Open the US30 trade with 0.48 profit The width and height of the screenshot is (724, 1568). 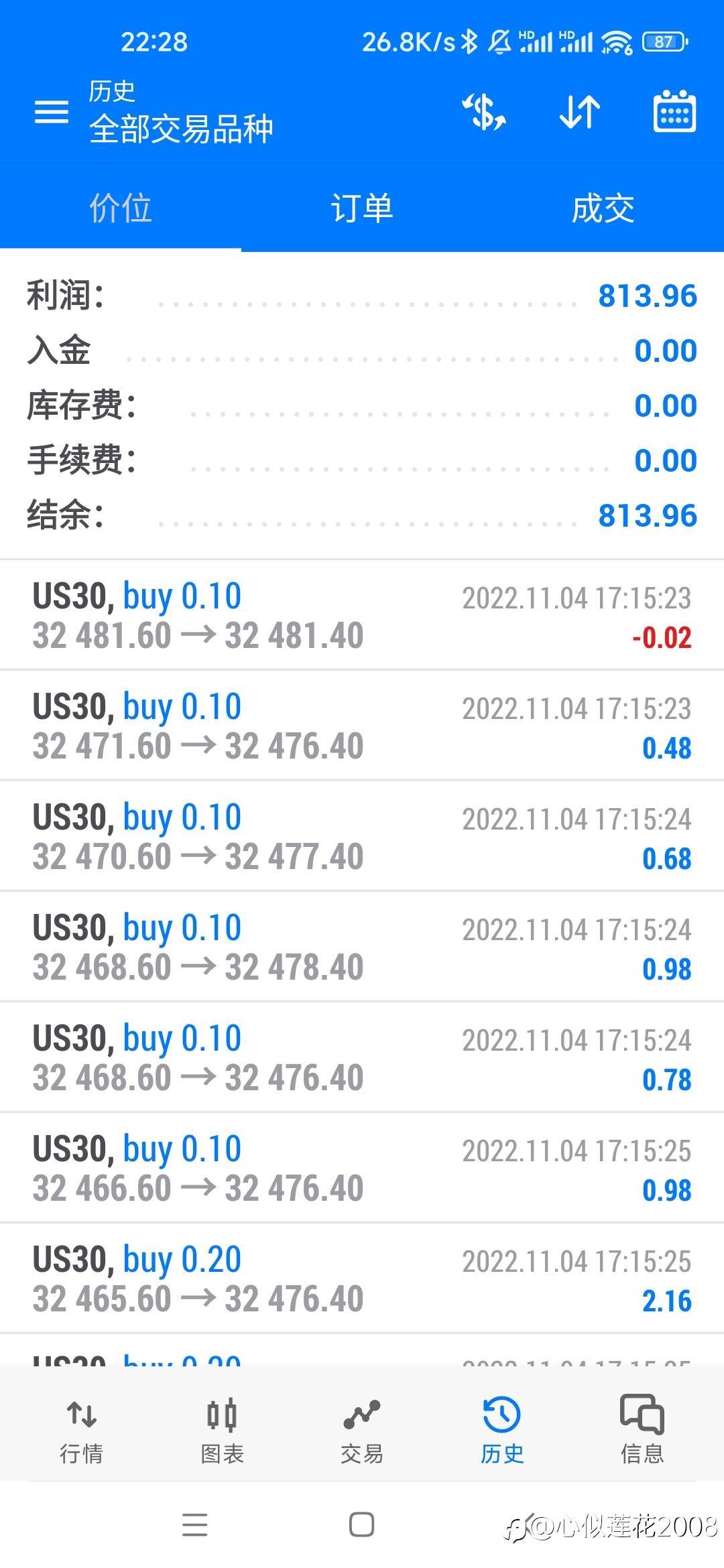click(x=362, y=726)
